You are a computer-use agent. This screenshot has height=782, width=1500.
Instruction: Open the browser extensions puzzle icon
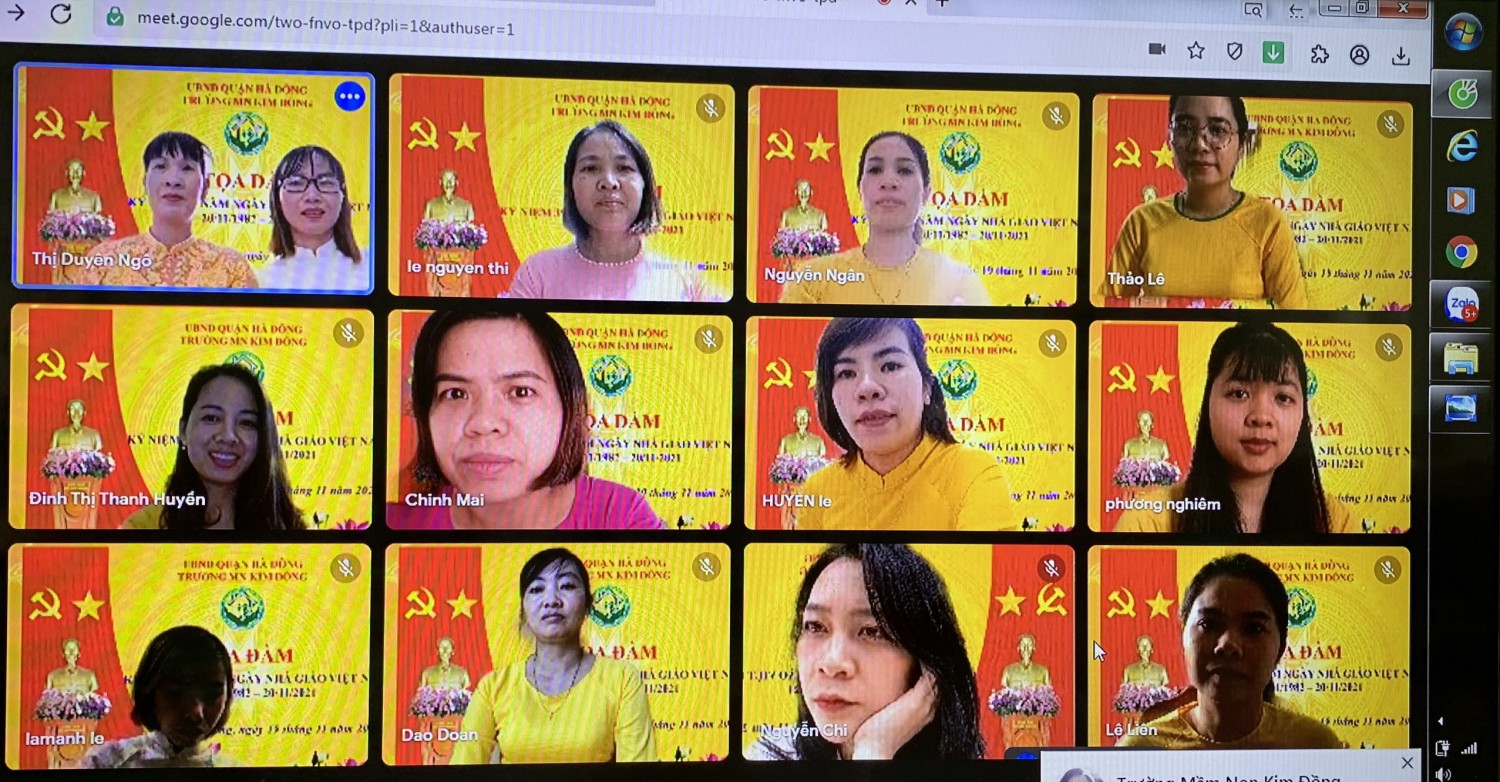pyautogui.click(x=1320, y=54)
